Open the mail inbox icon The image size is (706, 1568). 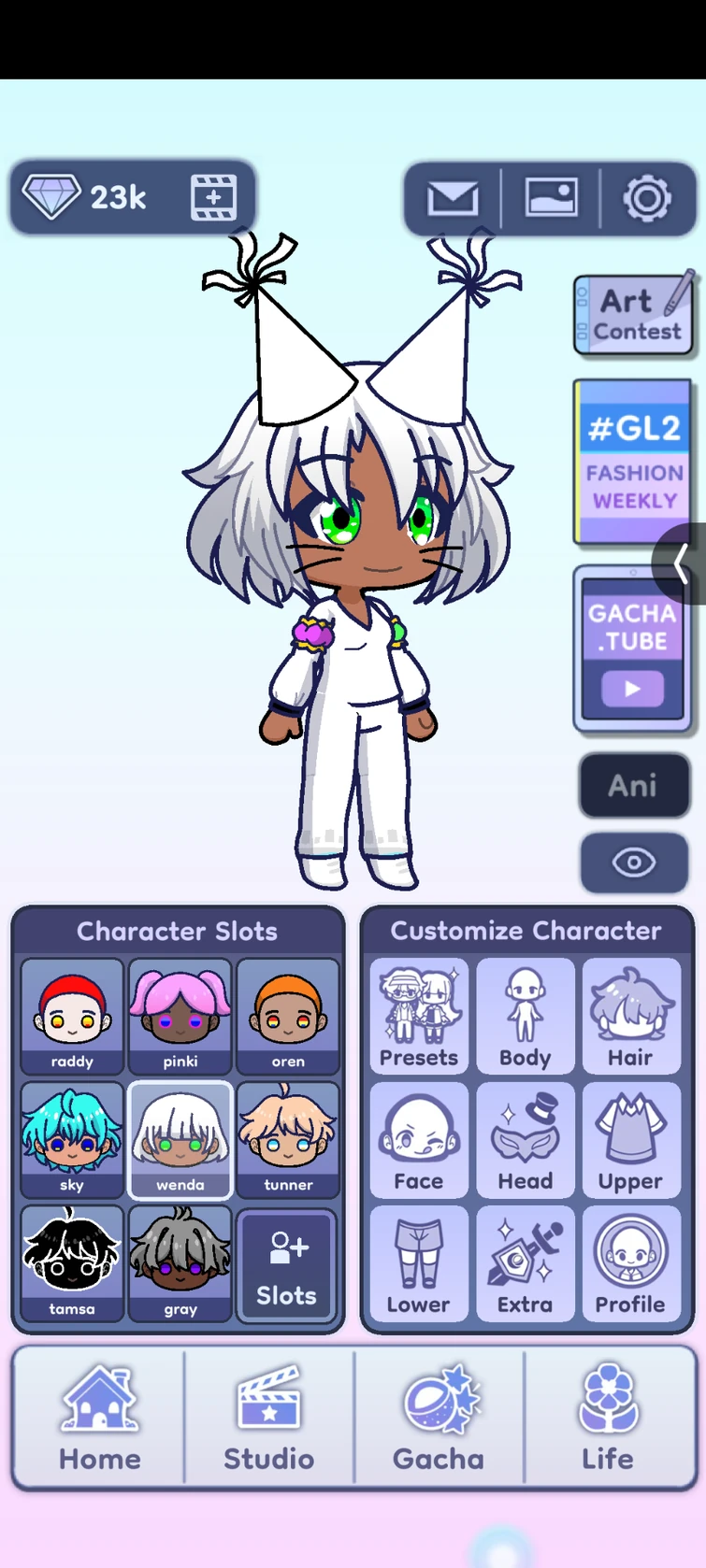click(x=453, y=198)
